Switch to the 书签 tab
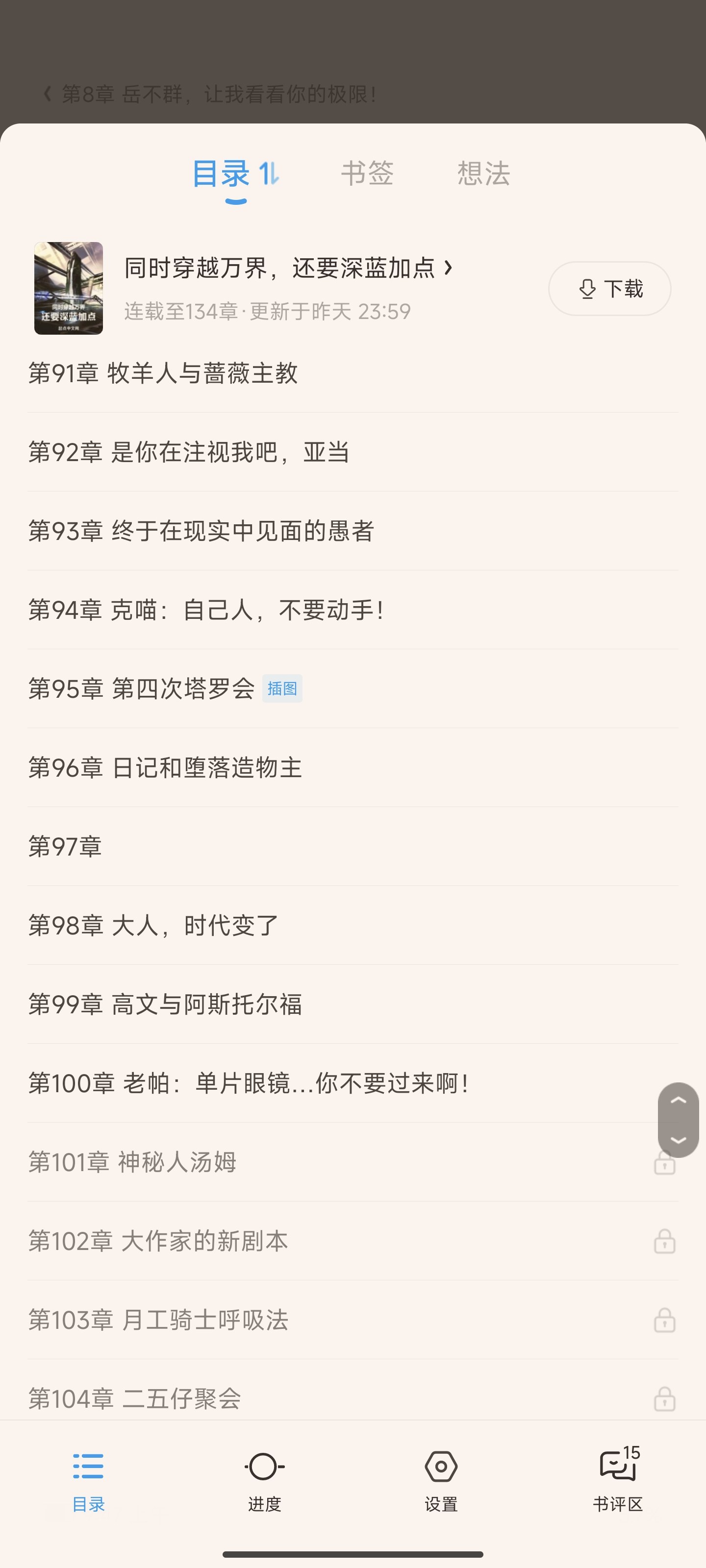 pyautogui.click(x=367, y=173)
